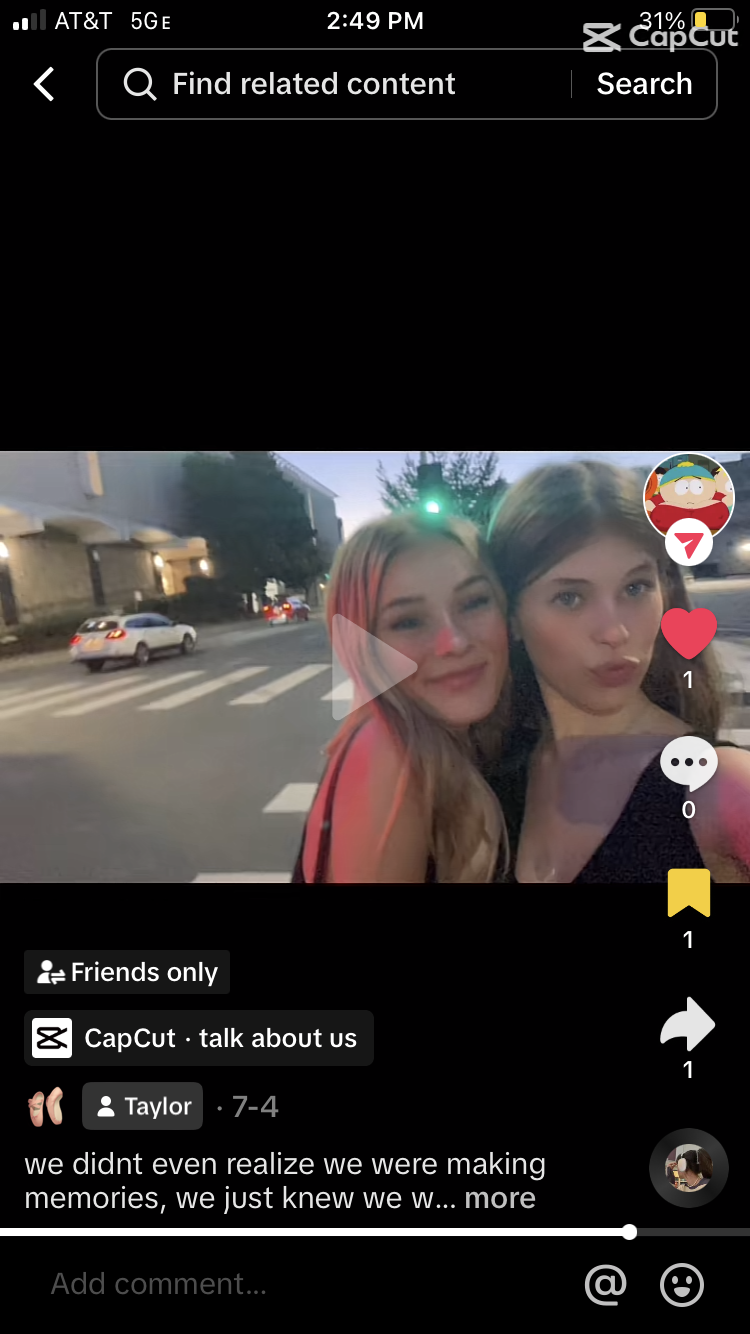
Task: Tap the Search button
Action: (x=644, y=84)
